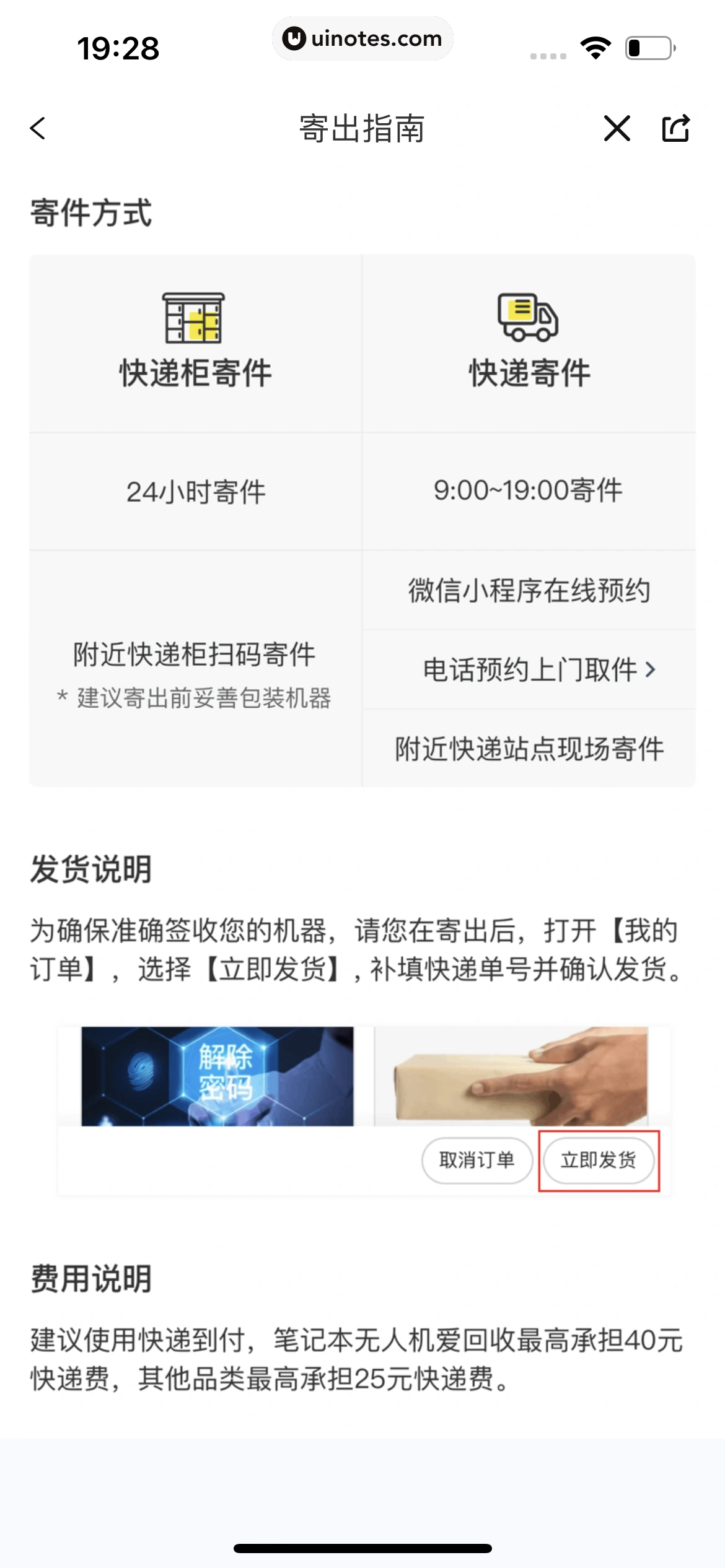This screenshot has height=1568, width=725.
Task: Open 电话预约上门取件 link
Action: coord(538,669)
